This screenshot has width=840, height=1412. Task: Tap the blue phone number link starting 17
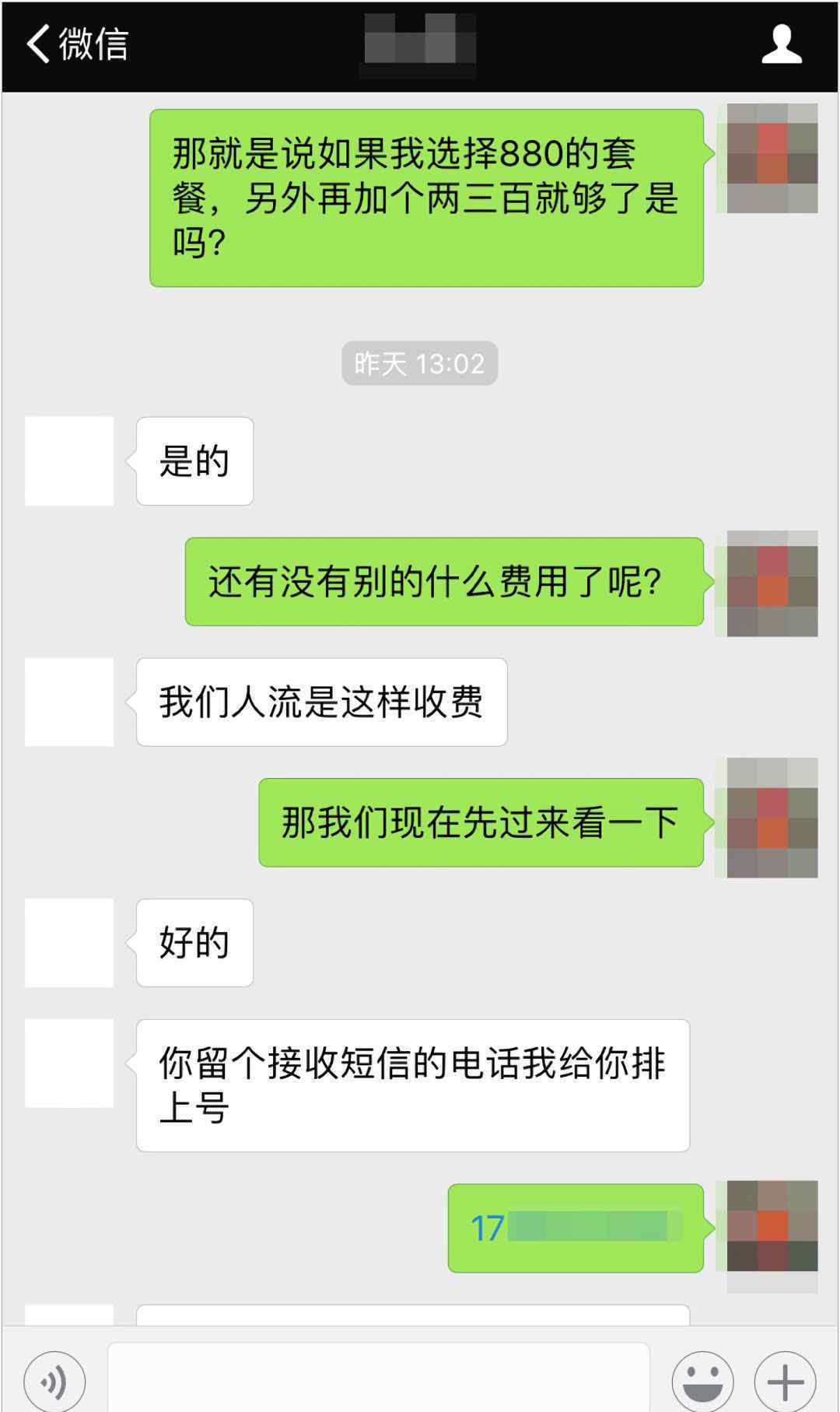pyautogui.click(x=576, y=1228)
